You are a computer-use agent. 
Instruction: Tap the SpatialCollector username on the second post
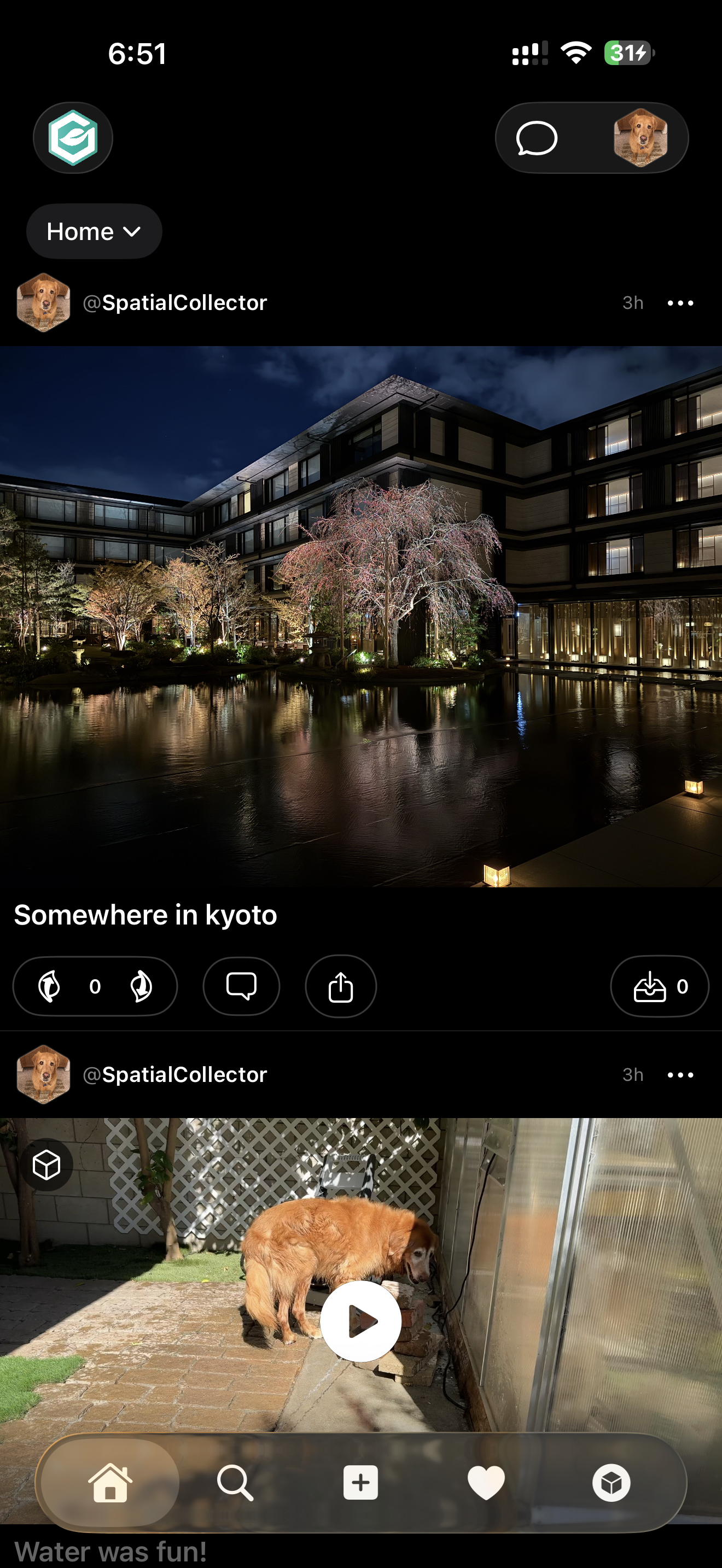tap(176, 1074)
